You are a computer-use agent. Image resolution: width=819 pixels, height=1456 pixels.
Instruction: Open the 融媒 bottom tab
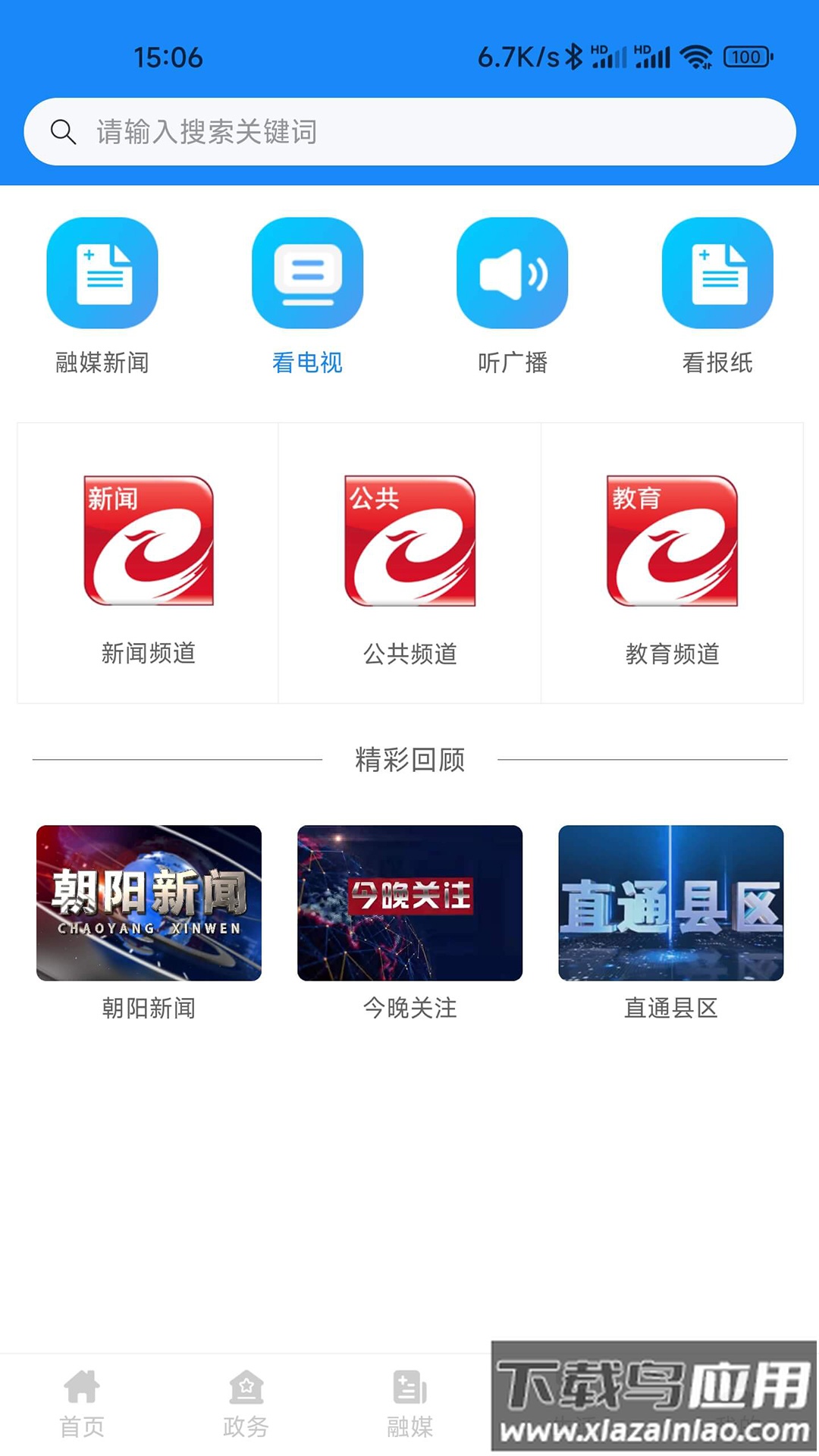[x=409, y=1410]
